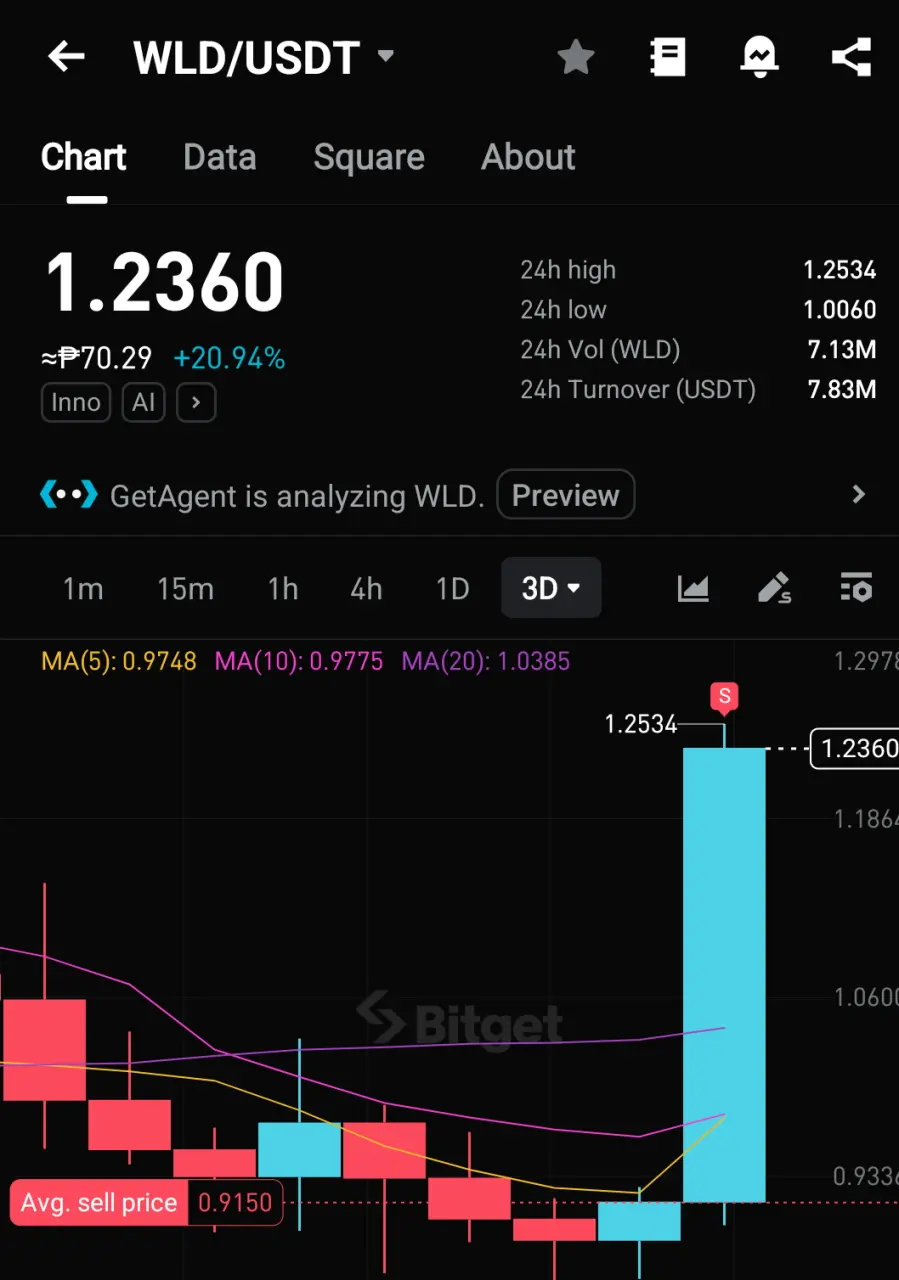Go back using the arrow
Viewport: 899px width, 1280px height.
click(x=66, y=57)
